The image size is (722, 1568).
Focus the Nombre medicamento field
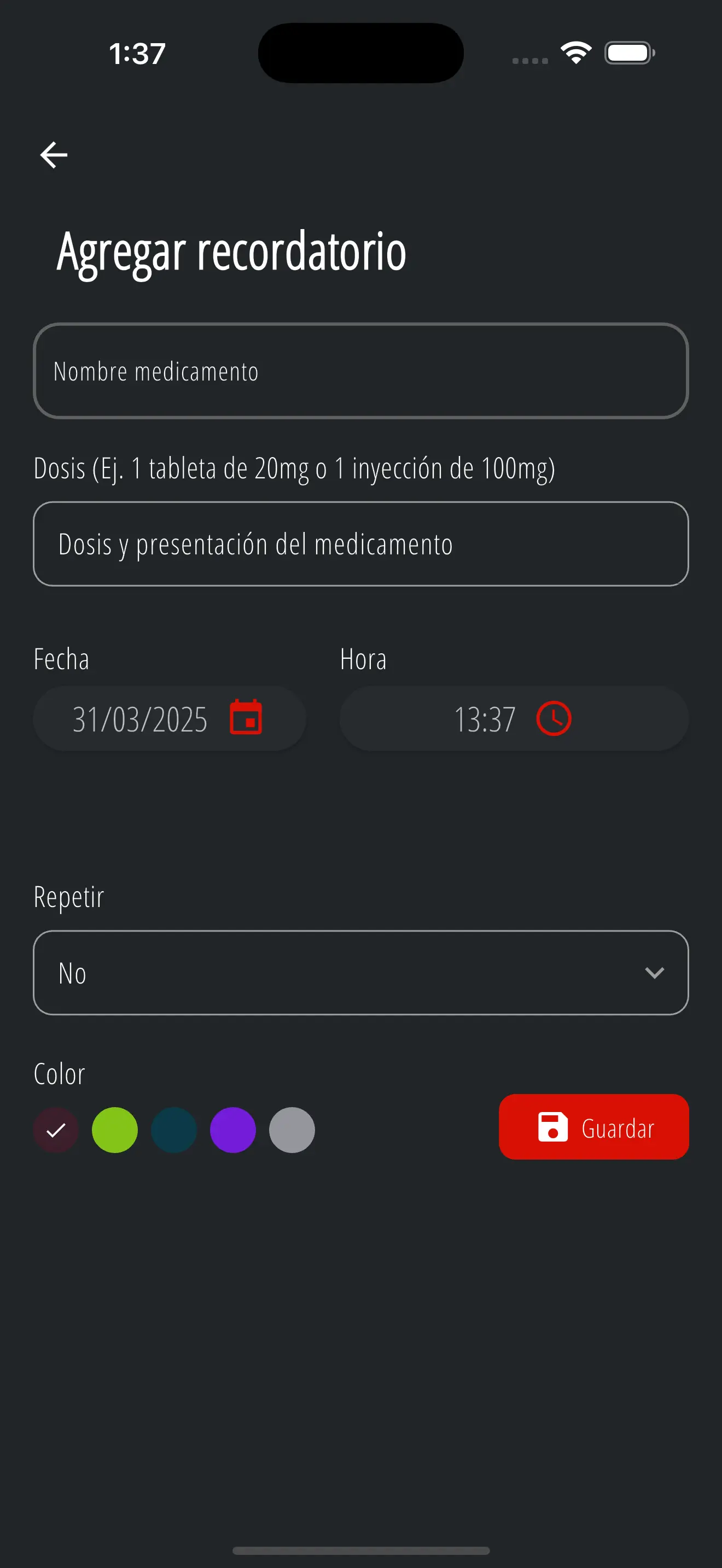pyautogui.click(x=360, y=371)
